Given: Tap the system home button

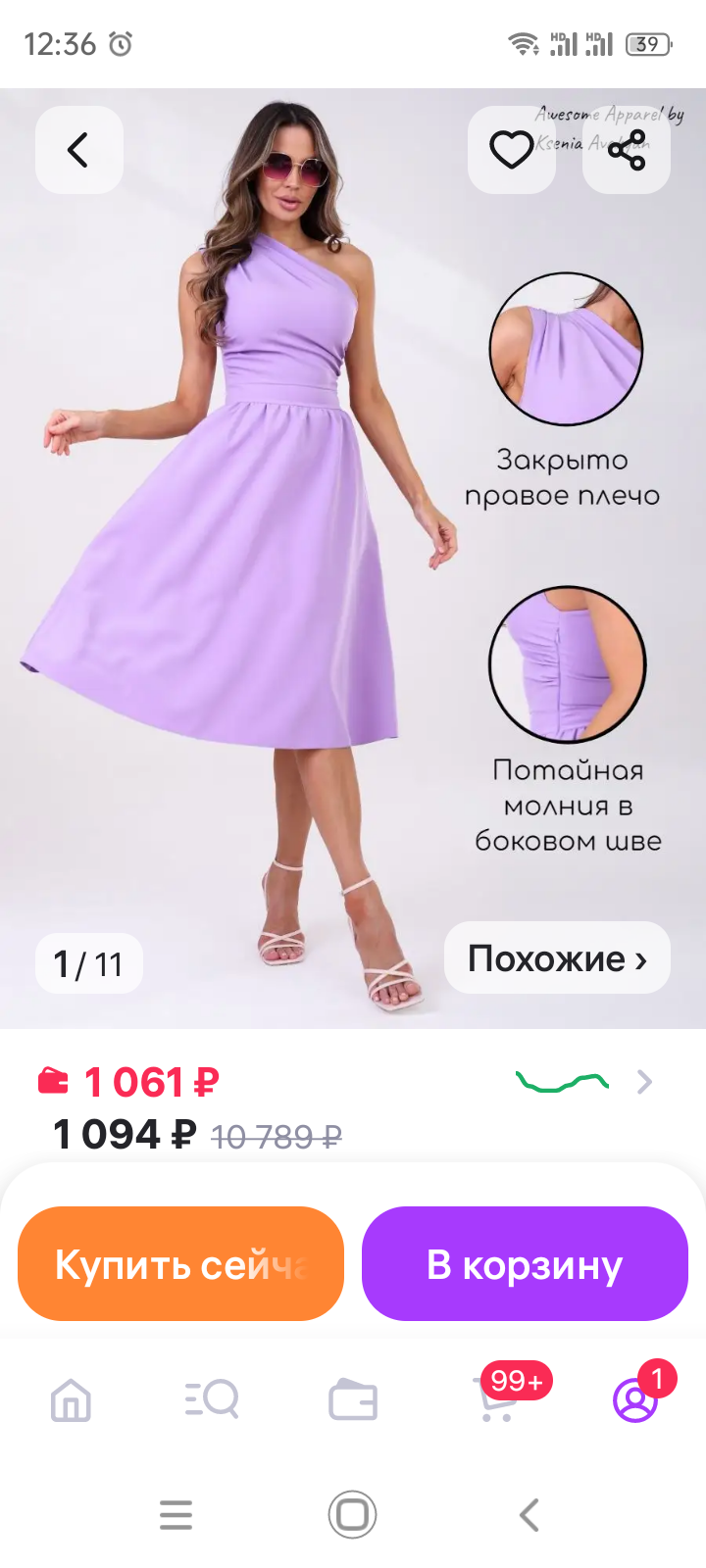Looking at the screenshot, I should coord(353,1515).
